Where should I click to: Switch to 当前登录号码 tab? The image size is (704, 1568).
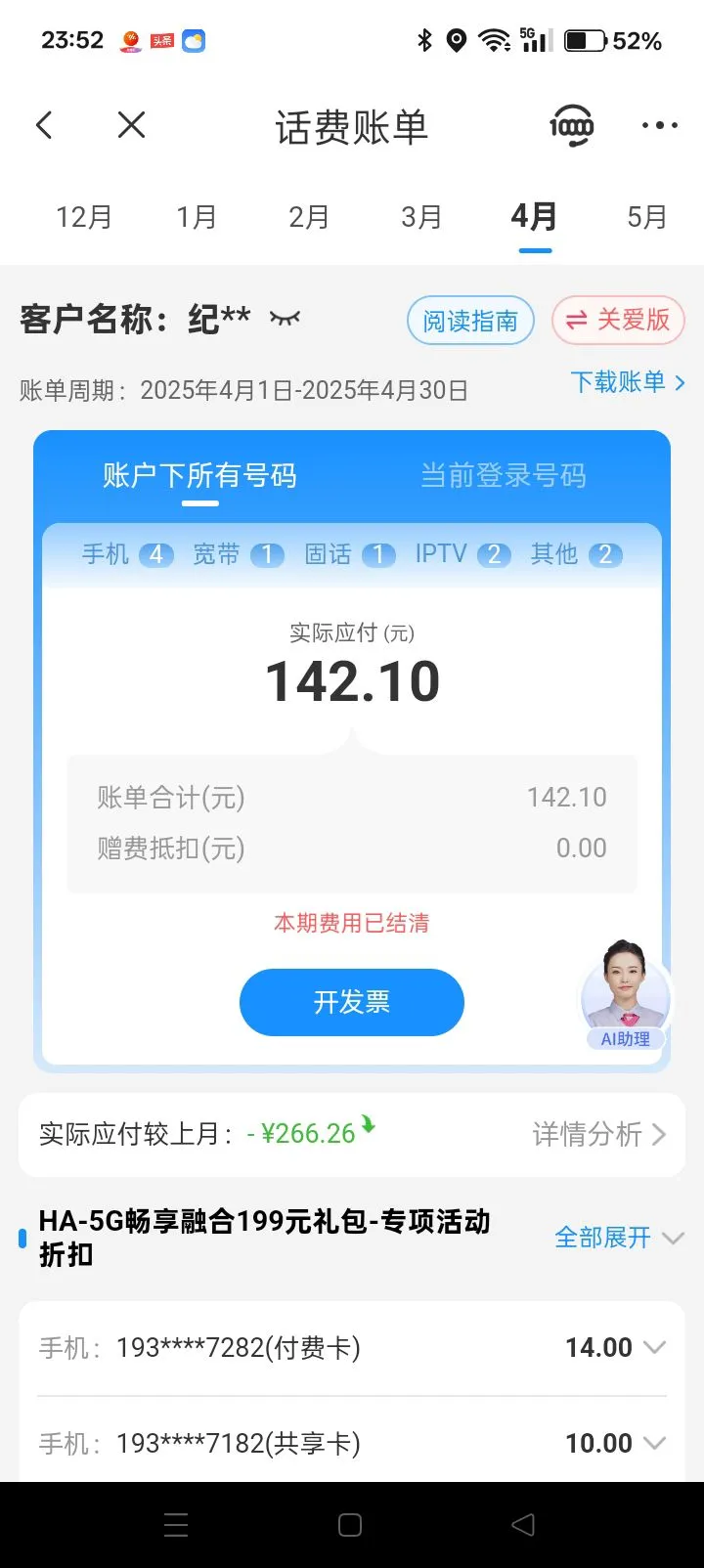(x=504, y=475)
